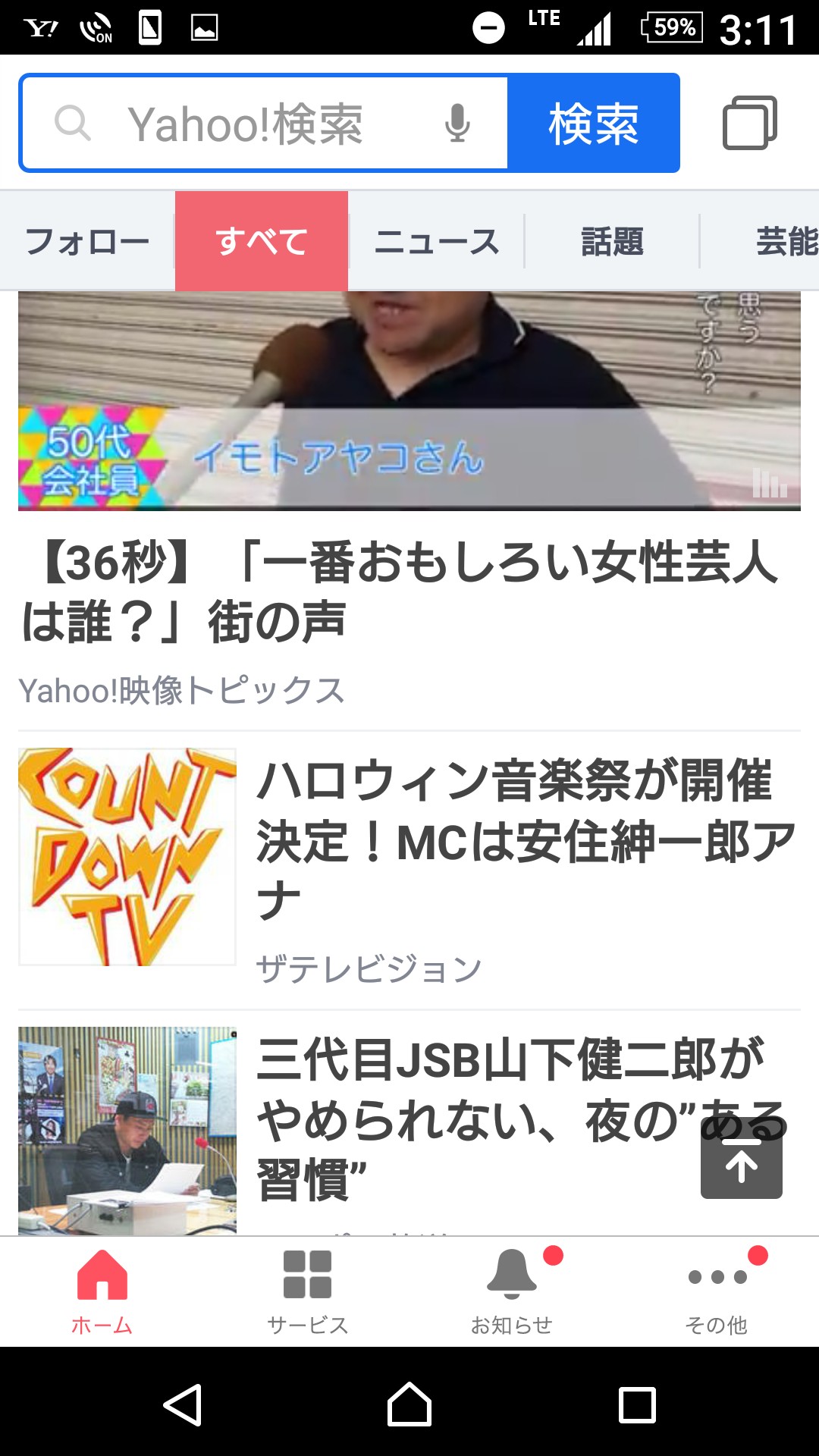Open the browser tabs overview icon
The image size is (819, 1456).
749,124
